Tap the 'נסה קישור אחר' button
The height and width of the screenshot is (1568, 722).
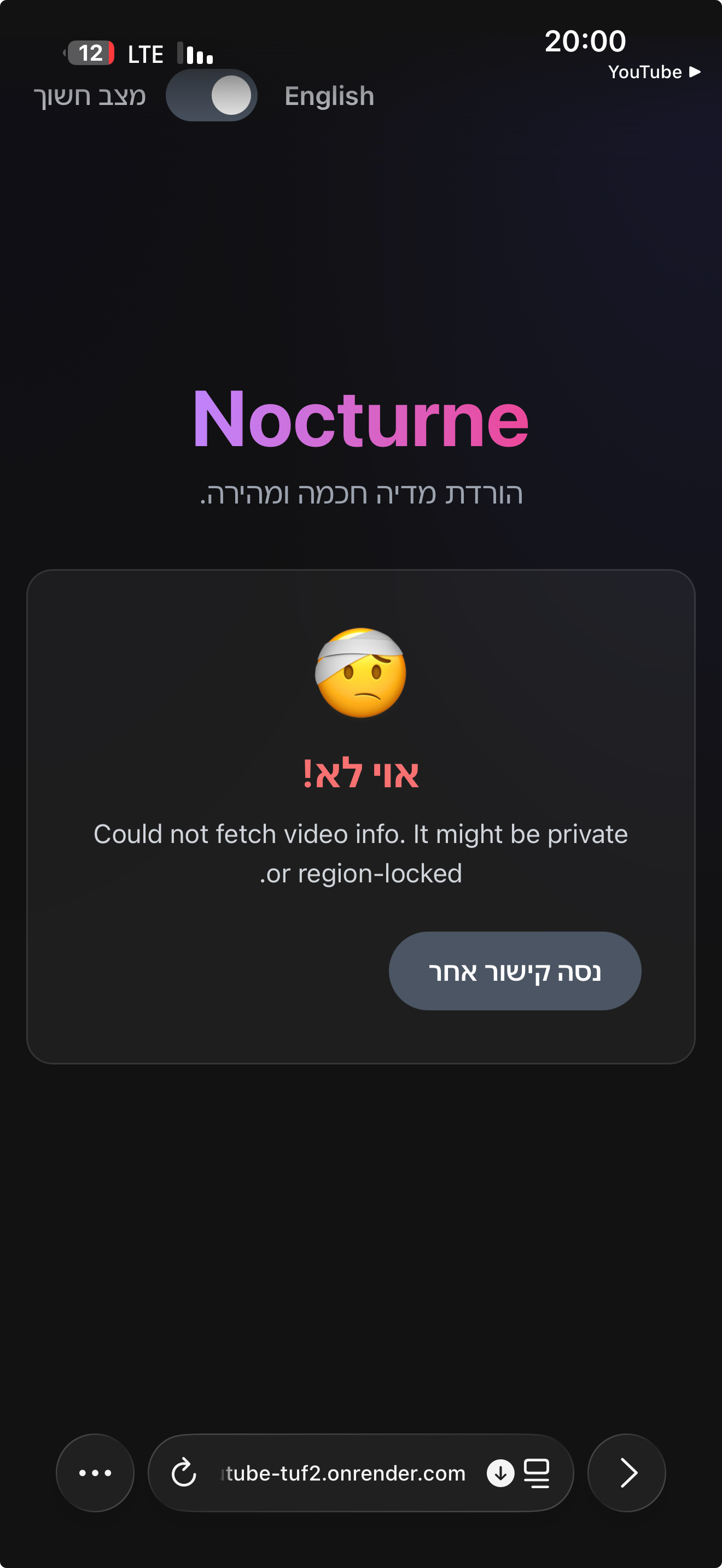[x=514, y=971]
